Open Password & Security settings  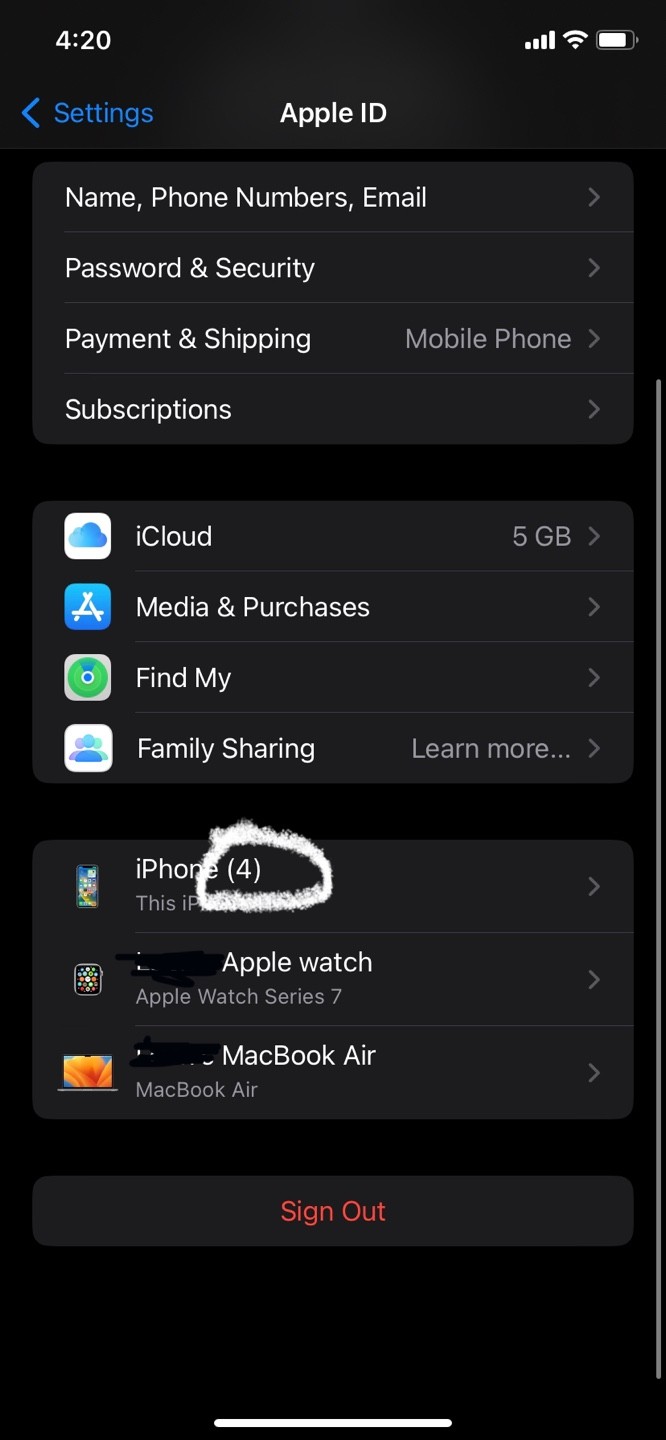pos(332,268)
